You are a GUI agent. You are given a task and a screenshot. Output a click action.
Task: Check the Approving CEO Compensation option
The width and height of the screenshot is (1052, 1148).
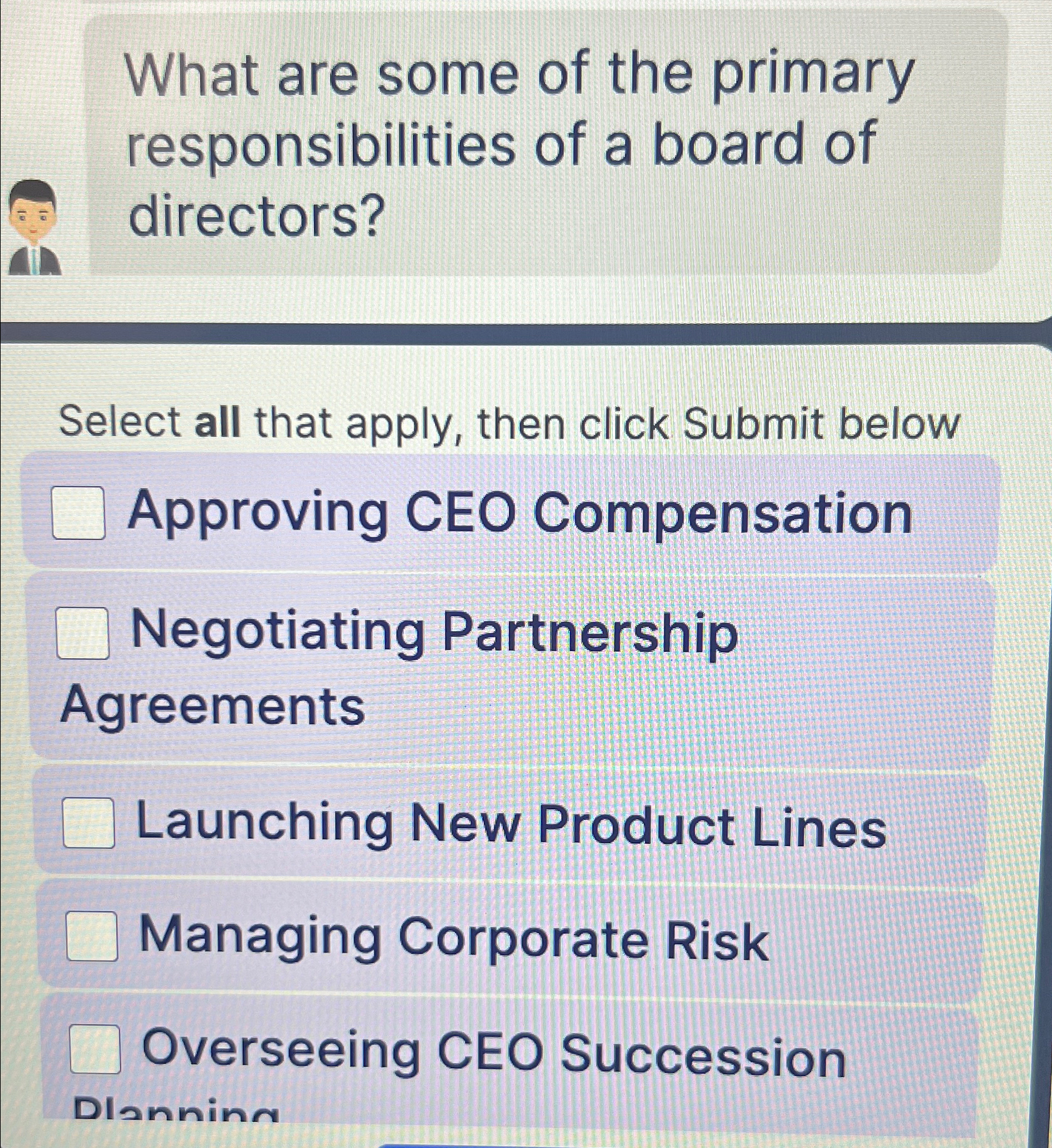point(79,512)
